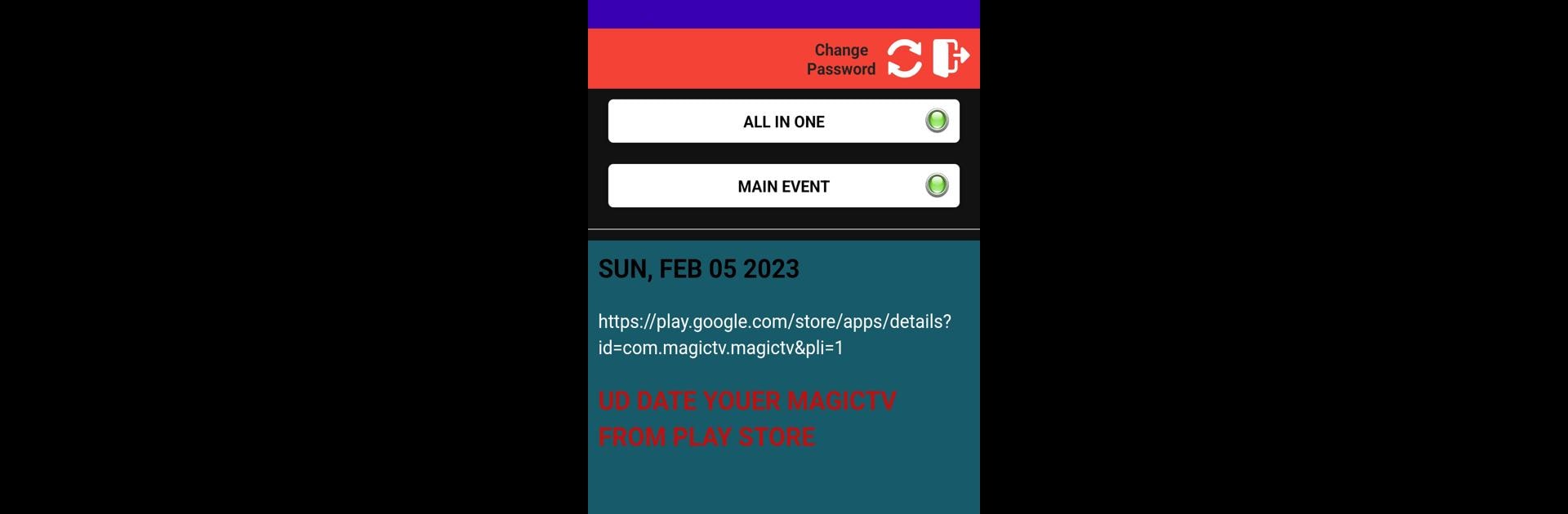Tap the refresh arrows icon
Viewport: 1568px width, 514px height.
(904, 59)
